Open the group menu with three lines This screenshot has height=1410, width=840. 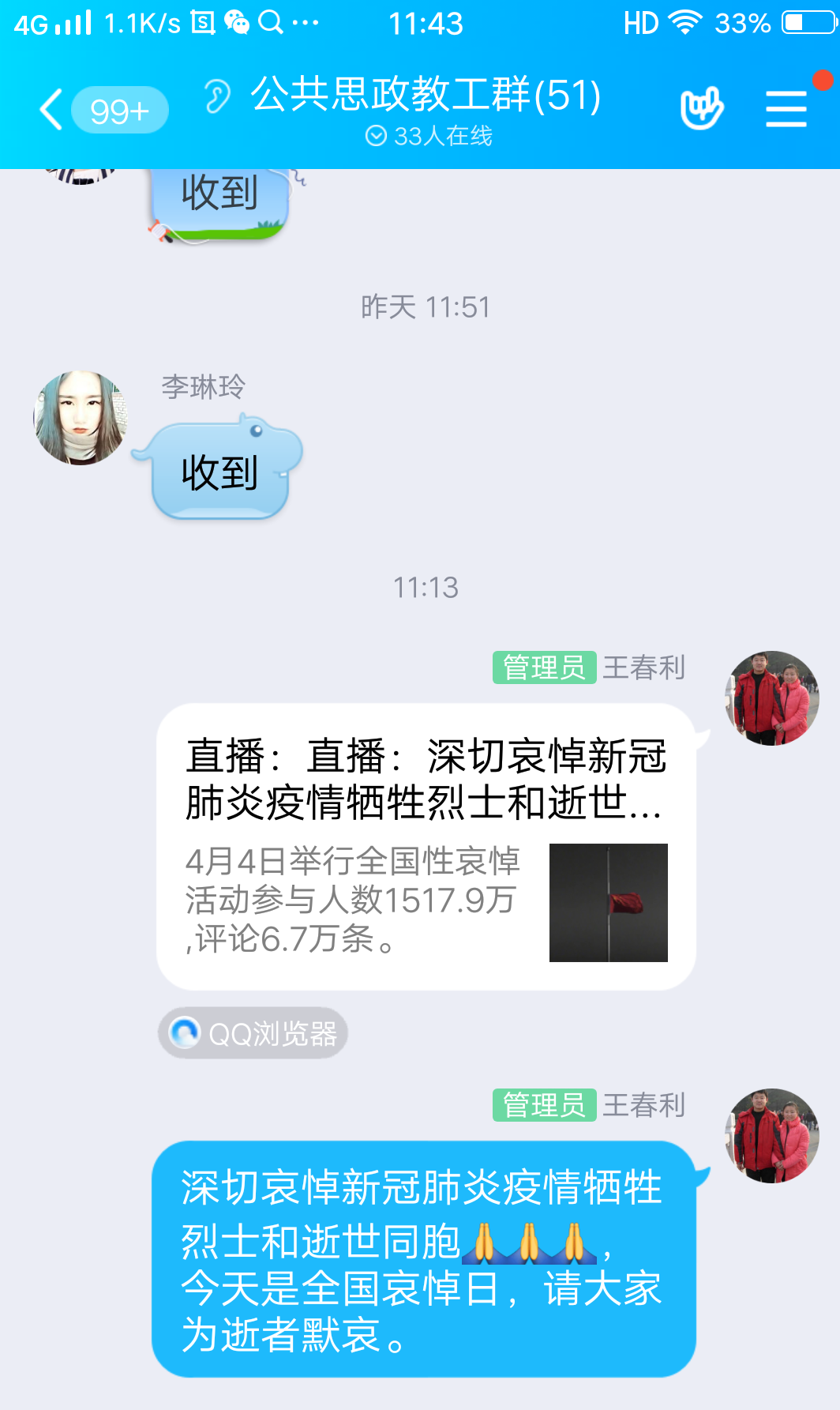point(786,109)
